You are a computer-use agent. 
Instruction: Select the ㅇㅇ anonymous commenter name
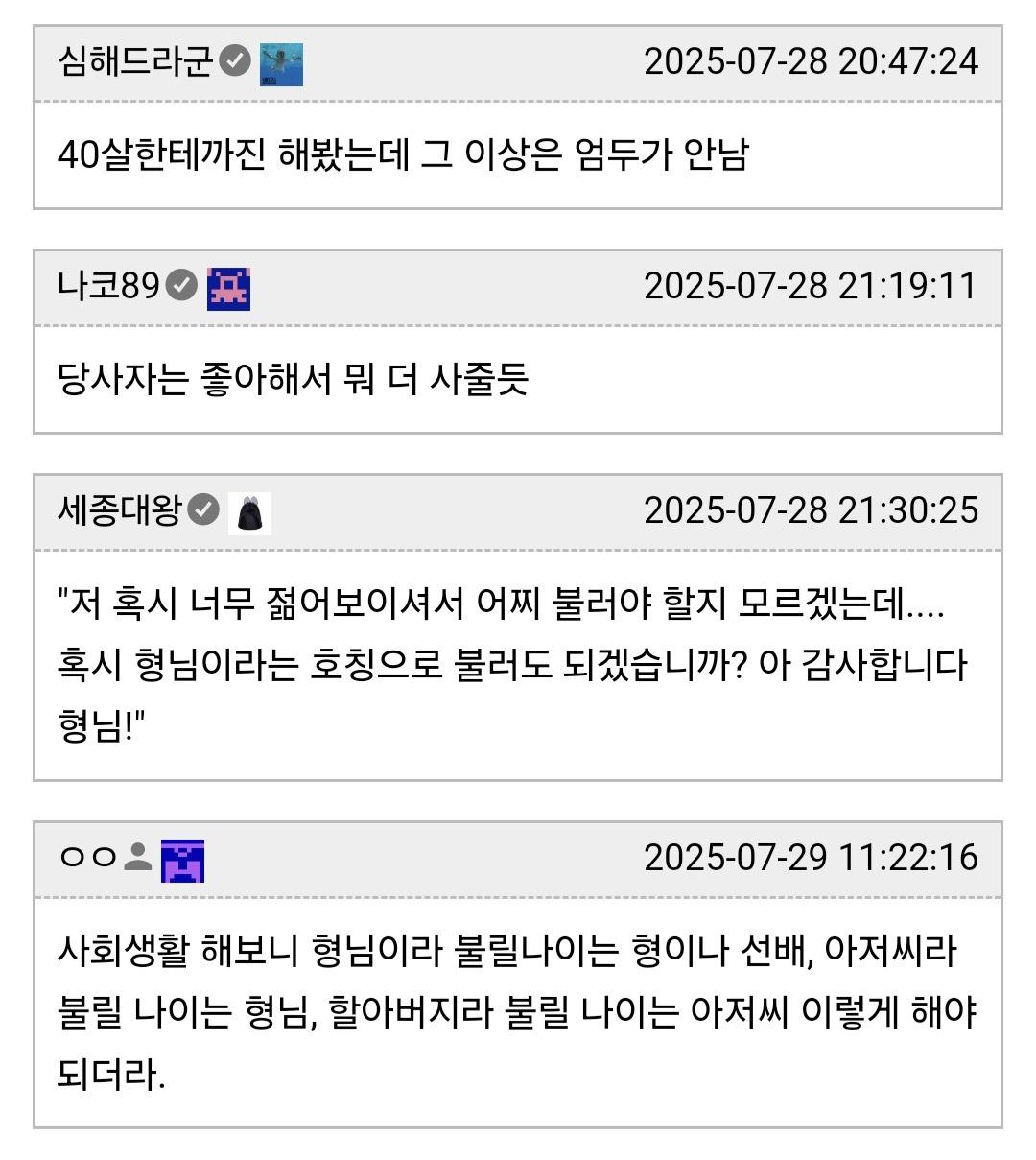tap(87, 857)
